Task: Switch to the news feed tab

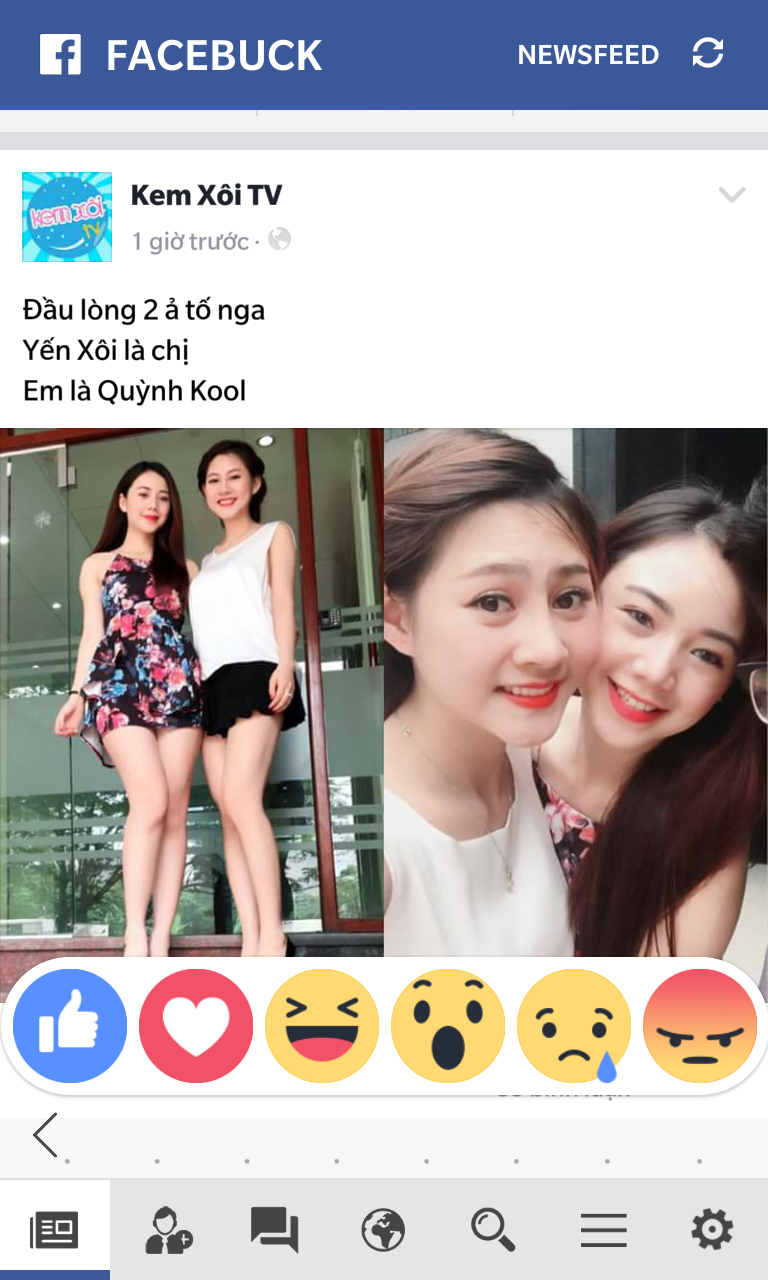Action: pos(55,1229)
